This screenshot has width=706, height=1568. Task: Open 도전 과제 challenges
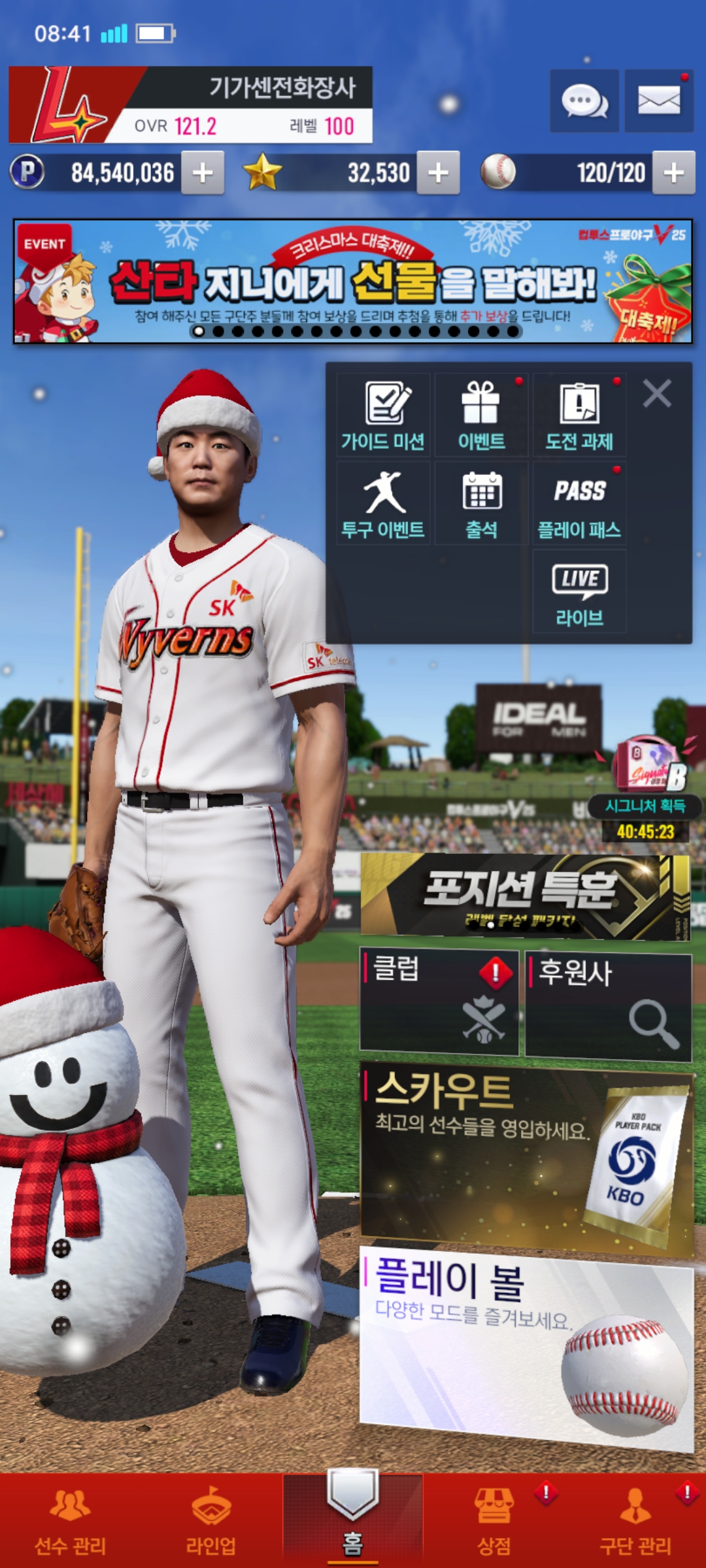tap(579, 416)
